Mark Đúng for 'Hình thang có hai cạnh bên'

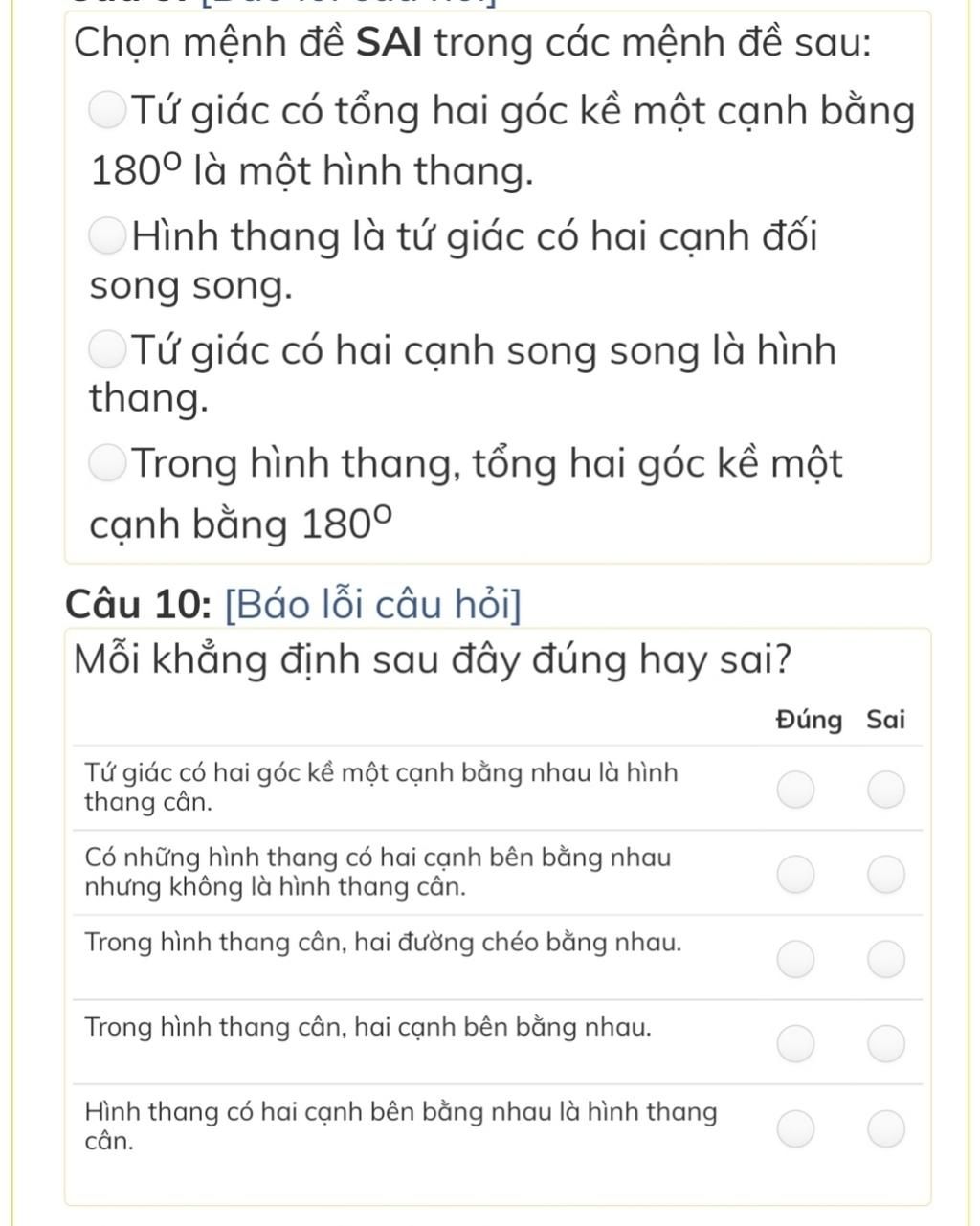tap(795, 1128)
